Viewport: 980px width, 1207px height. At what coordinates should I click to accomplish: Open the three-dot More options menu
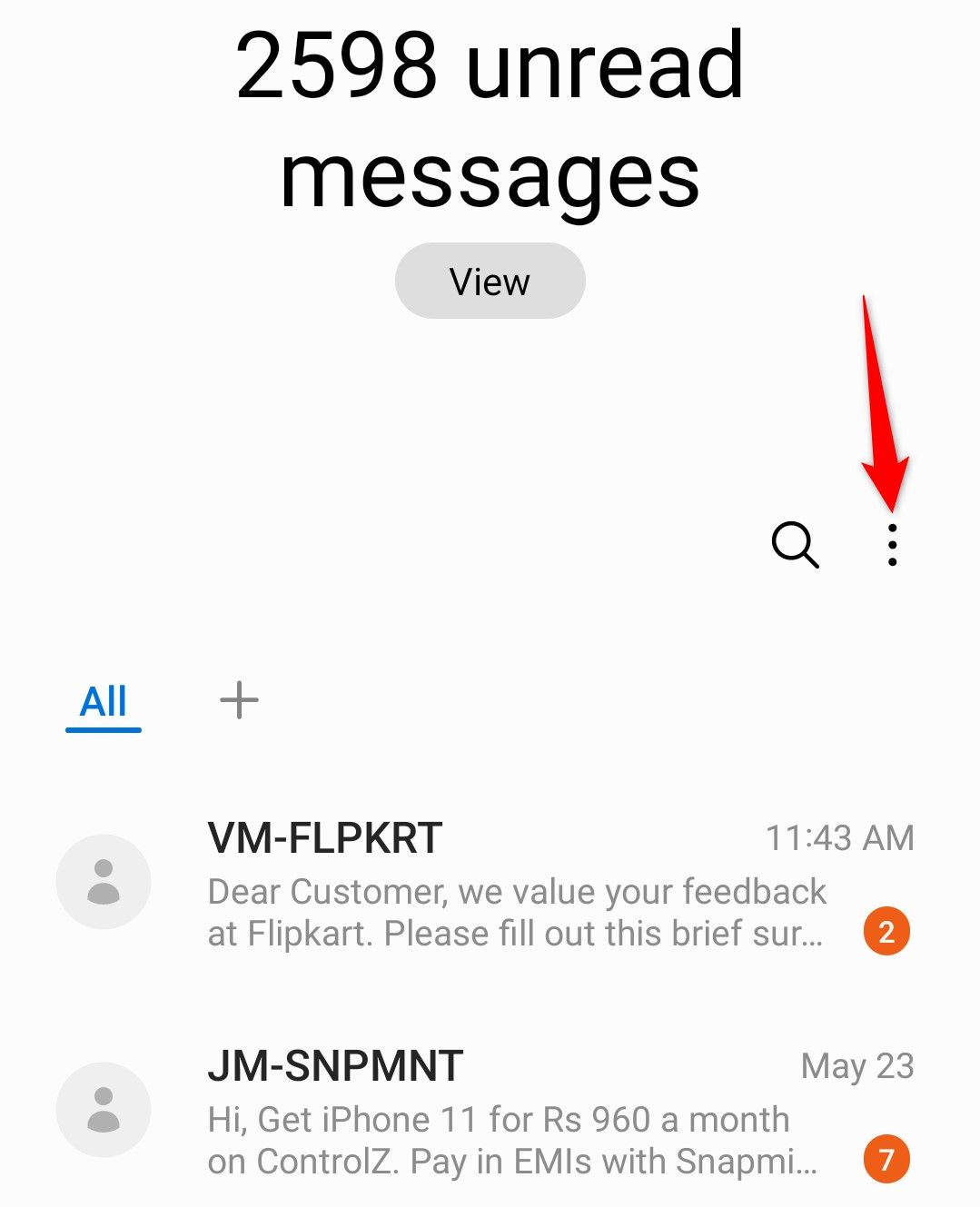[891, 545]
